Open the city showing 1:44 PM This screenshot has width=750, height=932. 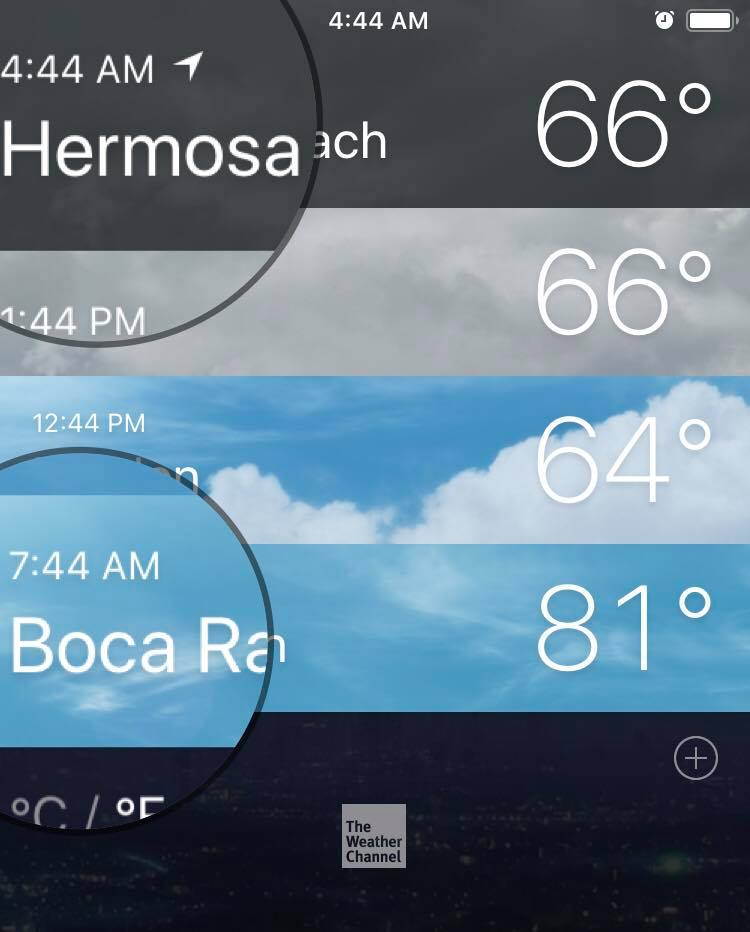(x=375, y=292)
